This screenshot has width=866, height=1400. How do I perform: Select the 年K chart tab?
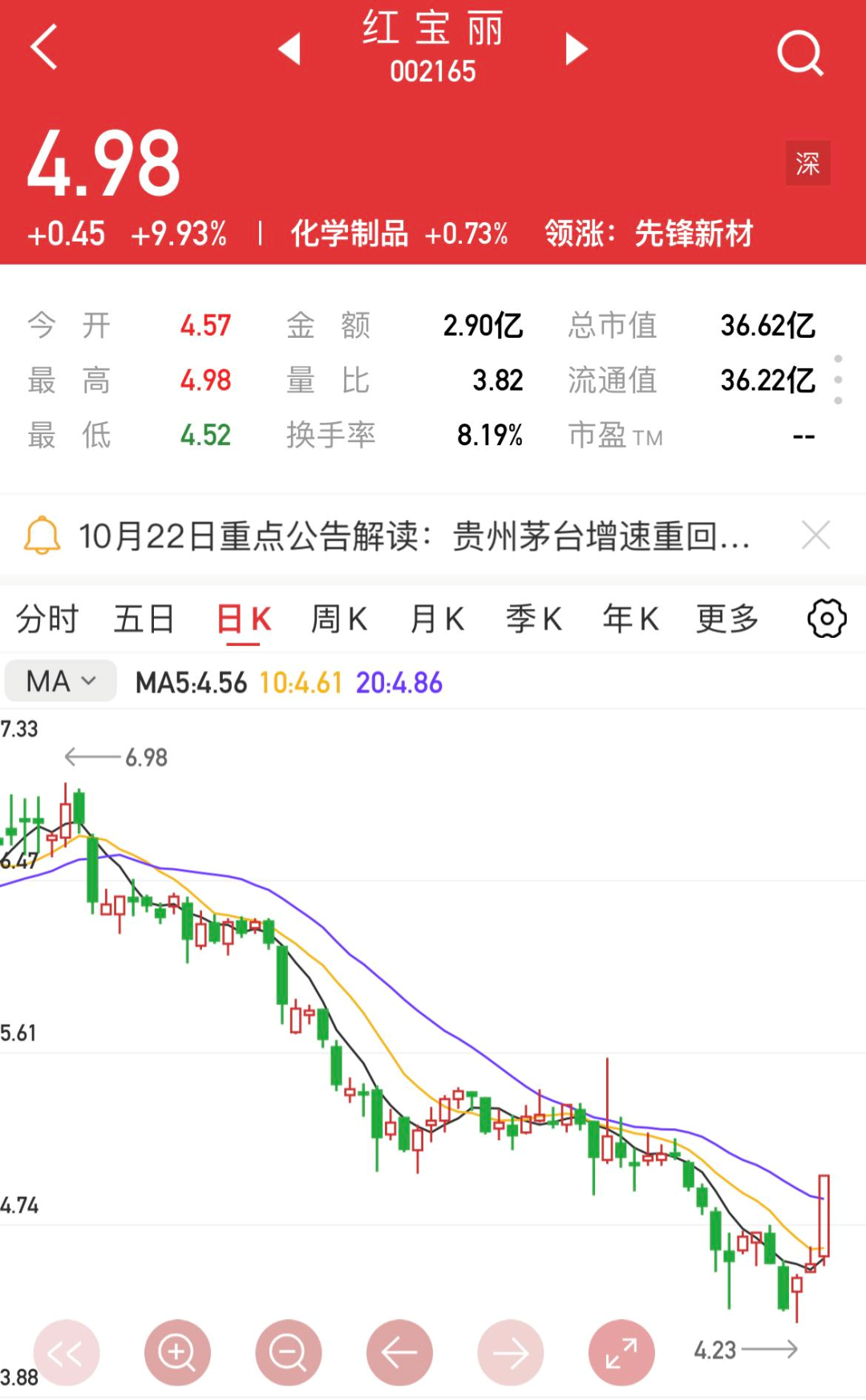click(x=631, y=619)
